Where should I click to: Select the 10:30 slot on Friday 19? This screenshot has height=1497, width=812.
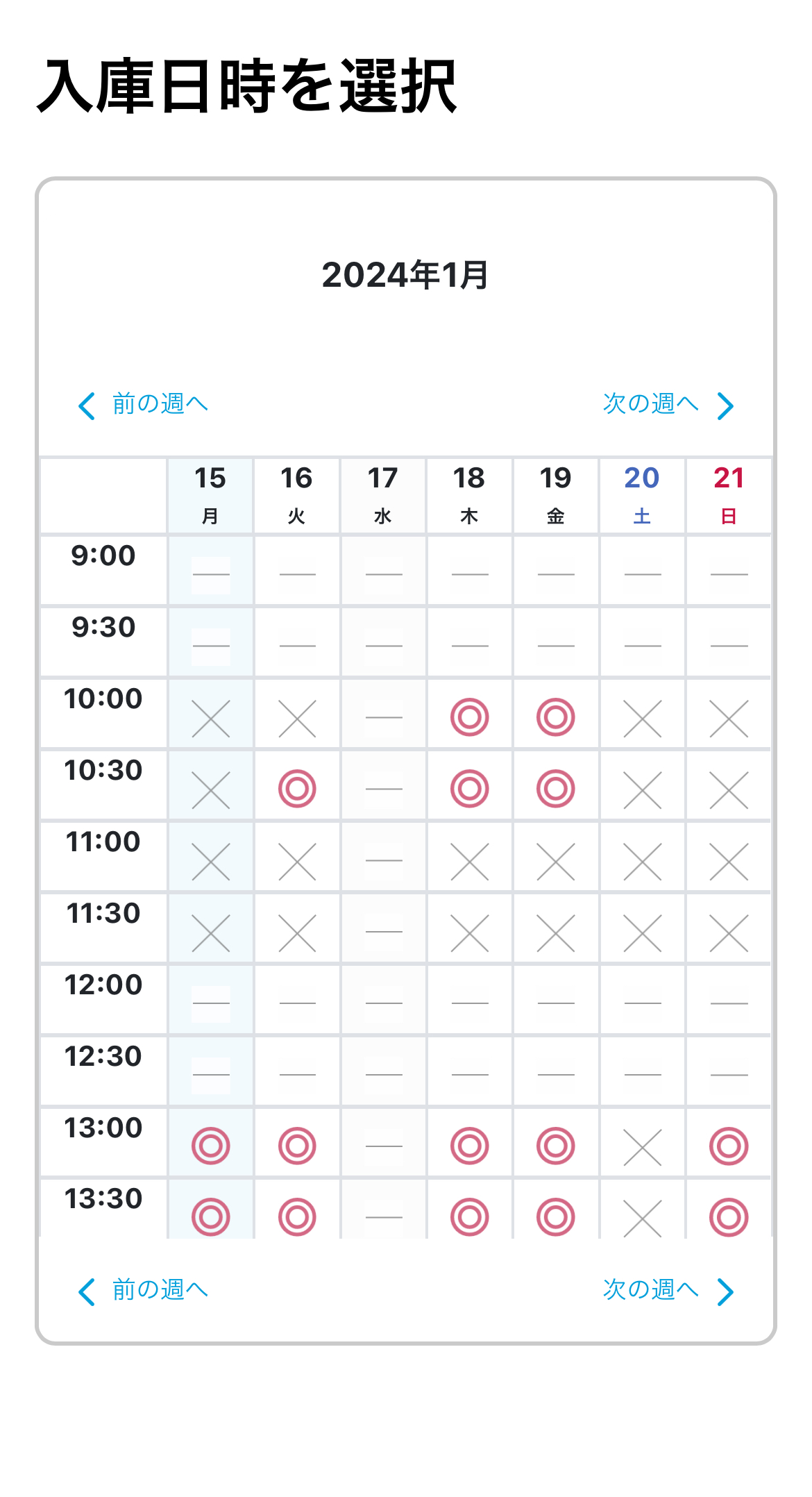pos(556,789)
